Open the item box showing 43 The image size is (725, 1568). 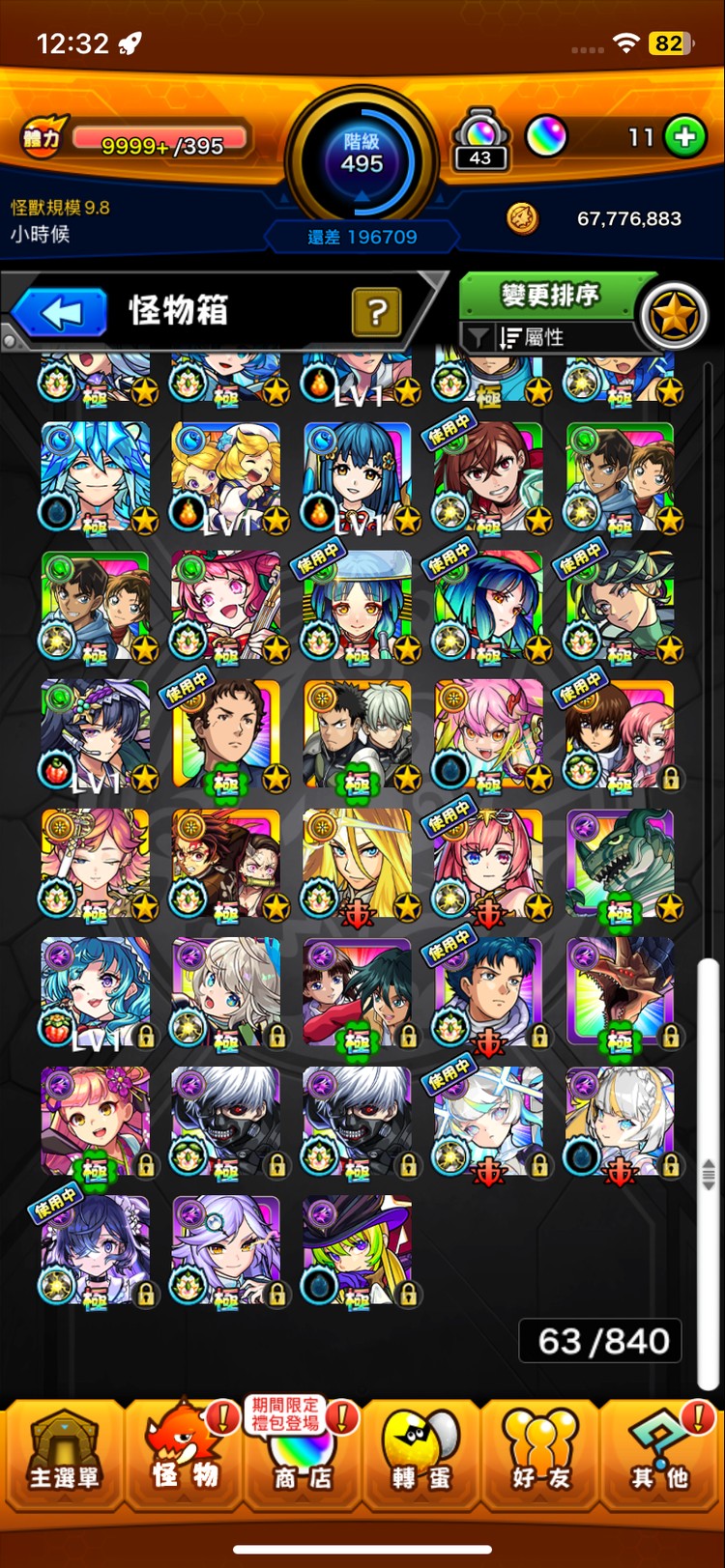(x=480, y=140)
